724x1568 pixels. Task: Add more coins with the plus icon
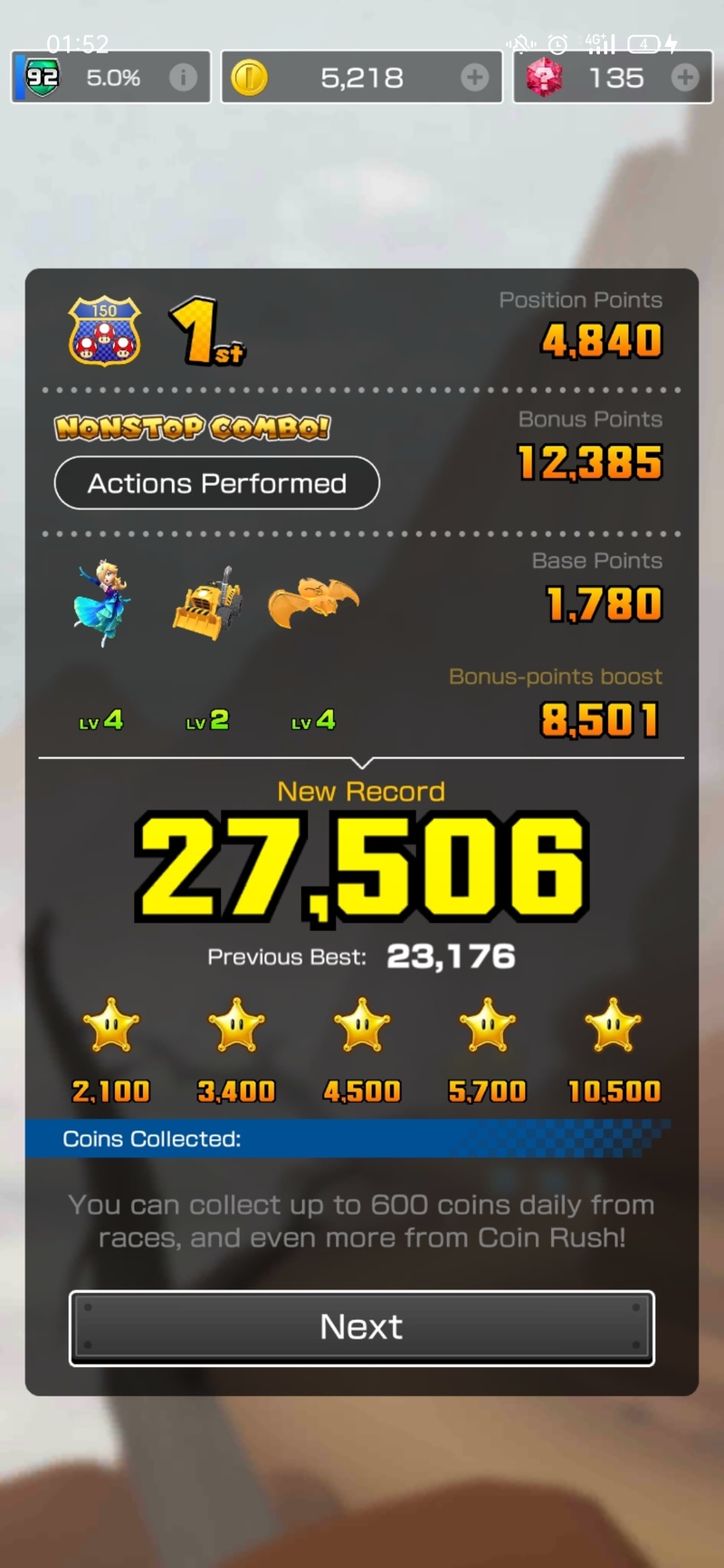coord(474,78)
